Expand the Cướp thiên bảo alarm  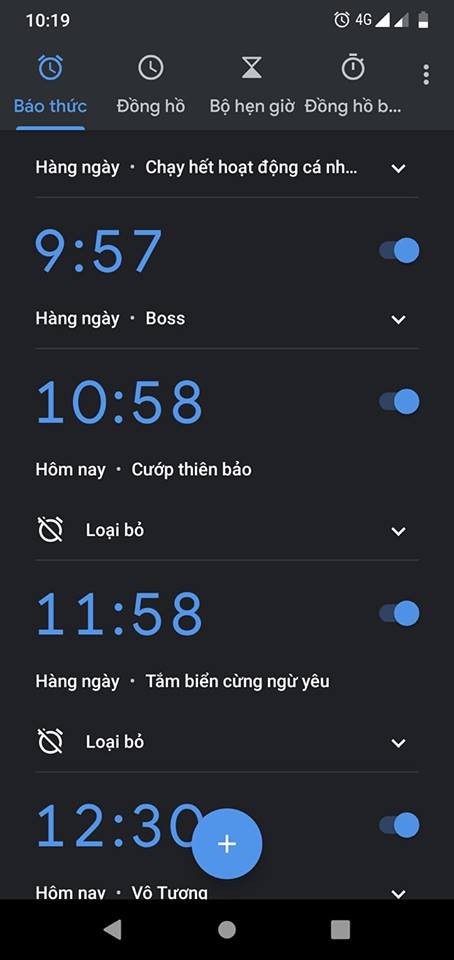click(x=398, y=531)
